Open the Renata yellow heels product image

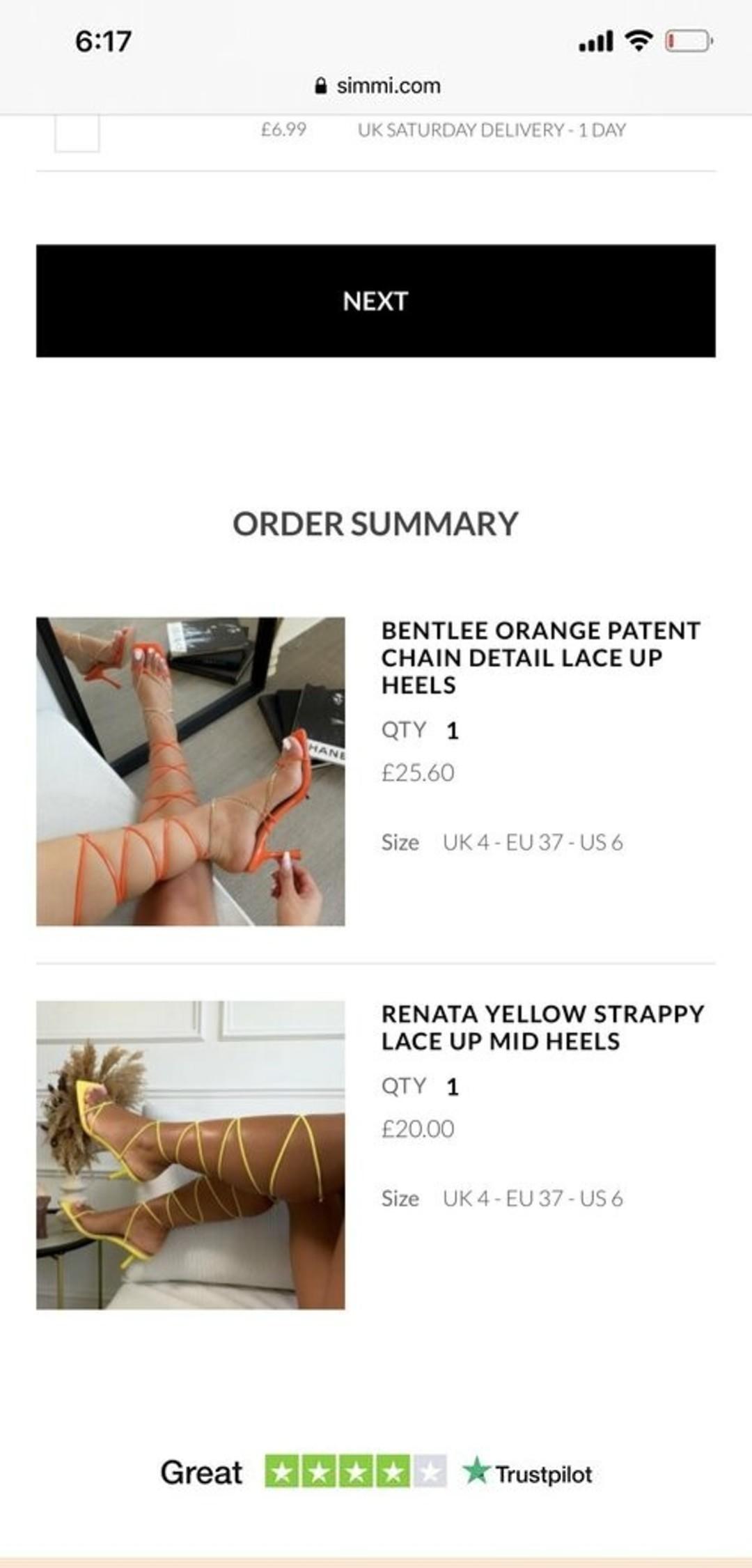click(x=190, y=1155)
